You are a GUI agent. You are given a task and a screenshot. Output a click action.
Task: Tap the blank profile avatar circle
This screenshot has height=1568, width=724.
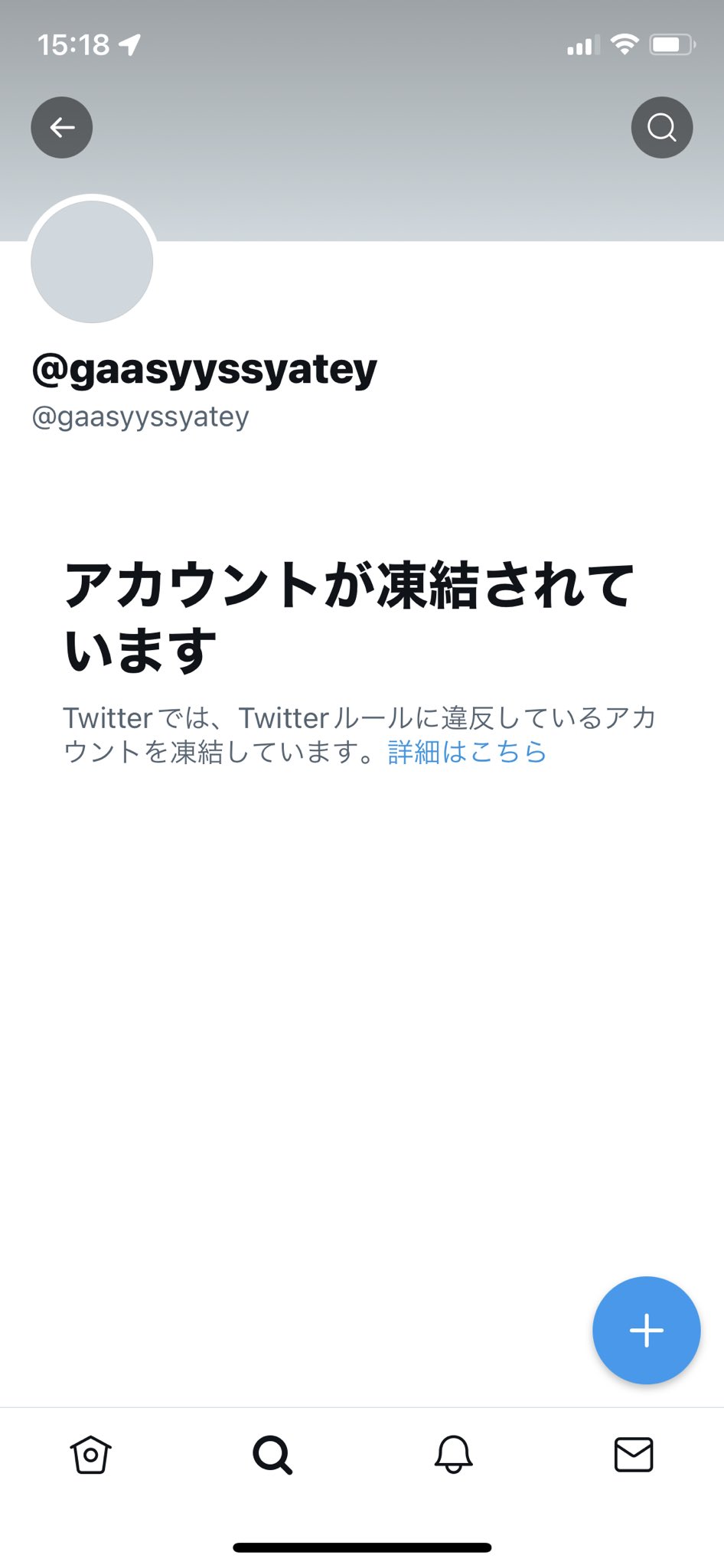(x=90, y=261)
